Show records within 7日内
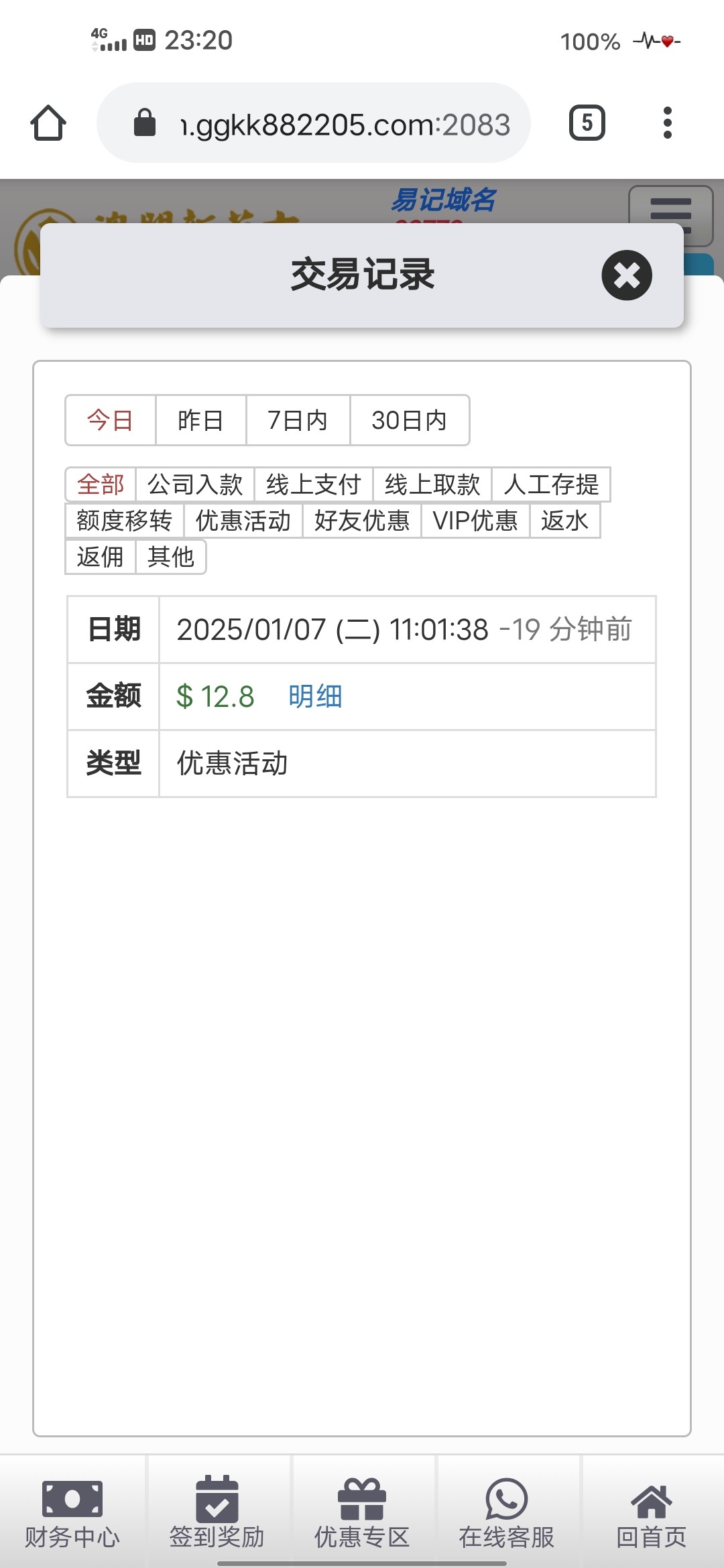The width and height of the screenshot is (724, 1568). coord(298,421)
